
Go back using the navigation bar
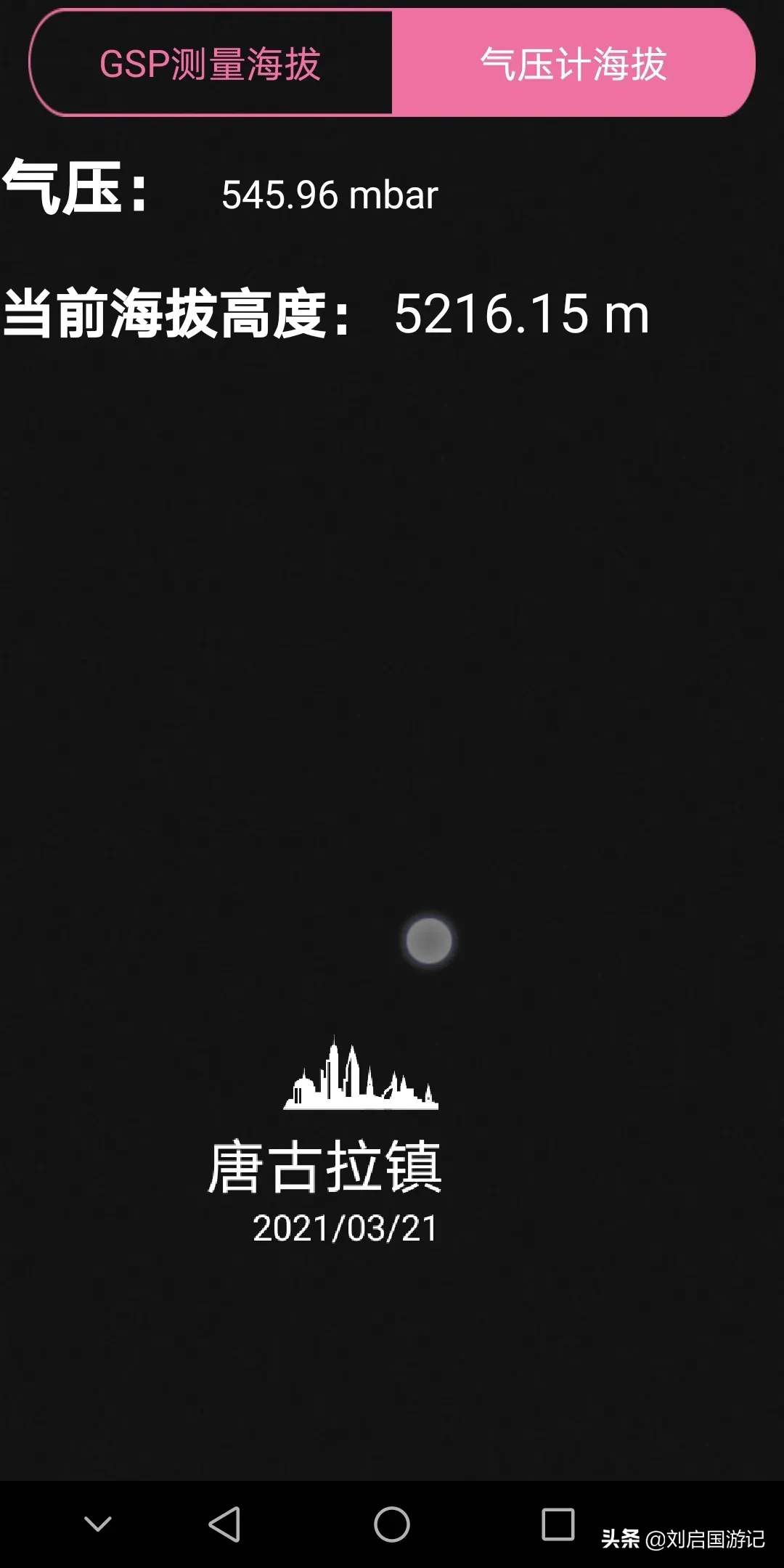pos(224,1524)
